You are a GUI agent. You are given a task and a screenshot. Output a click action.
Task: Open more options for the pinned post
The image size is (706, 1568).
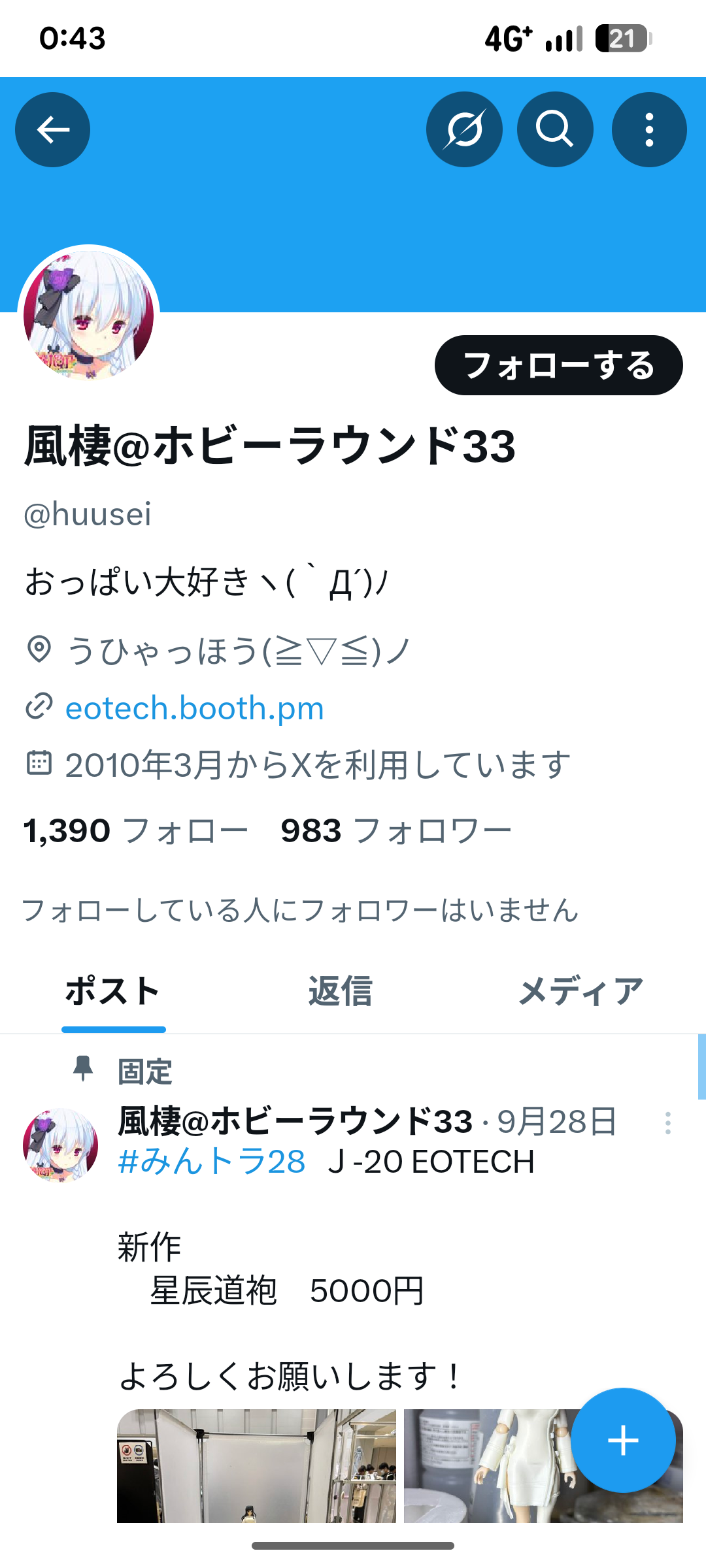(x=667, y=1123)
